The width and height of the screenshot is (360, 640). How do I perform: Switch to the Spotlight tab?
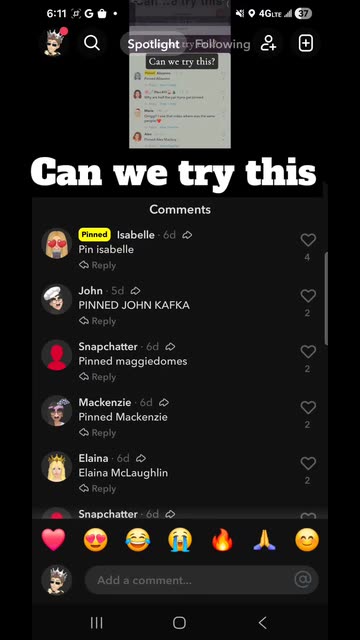tap(153, 44)
